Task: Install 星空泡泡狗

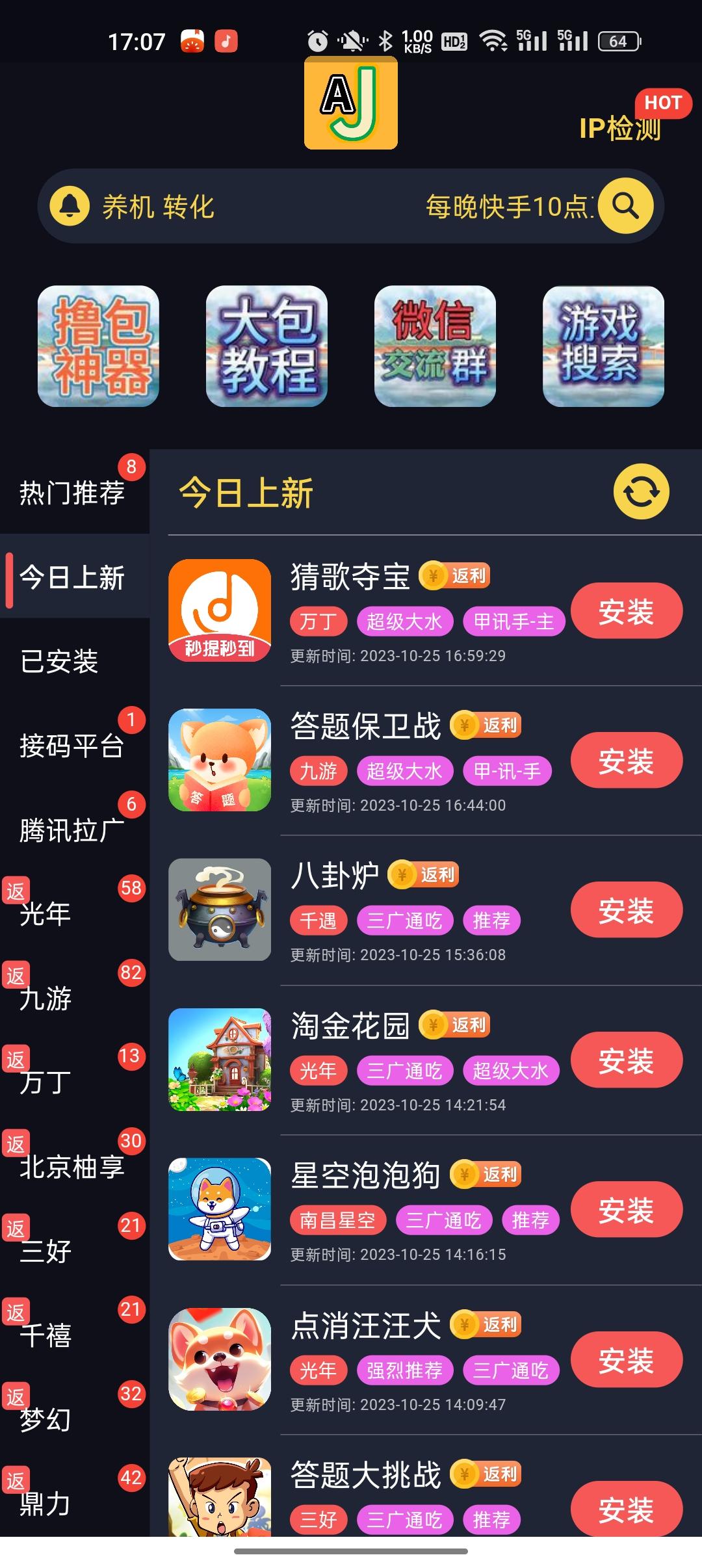Action: click(x=626, y=1210)
